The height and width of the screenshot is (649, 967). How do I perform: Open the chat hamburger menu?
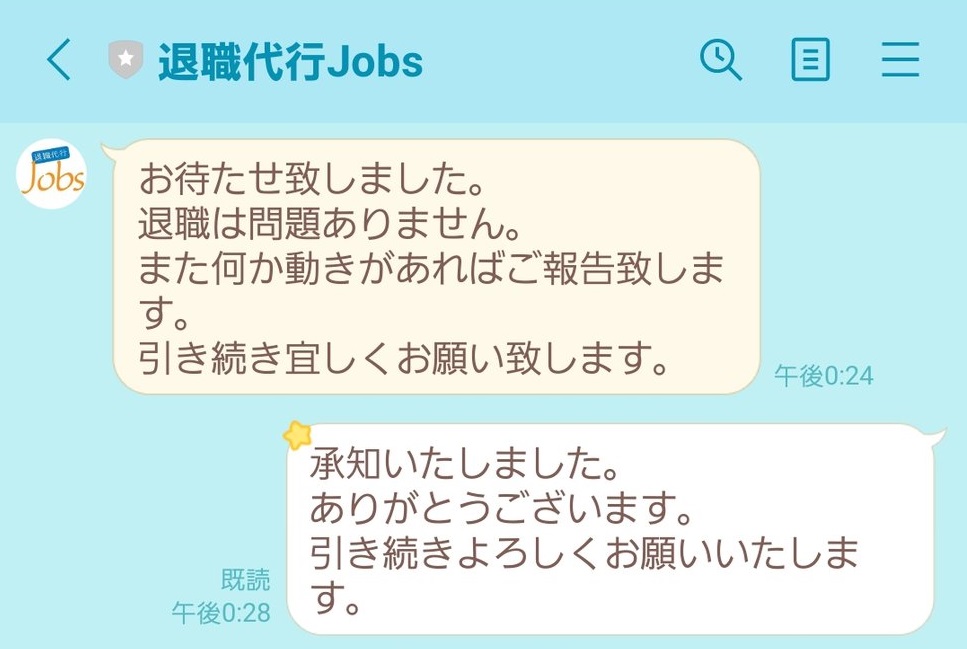[x=900, y=61]
